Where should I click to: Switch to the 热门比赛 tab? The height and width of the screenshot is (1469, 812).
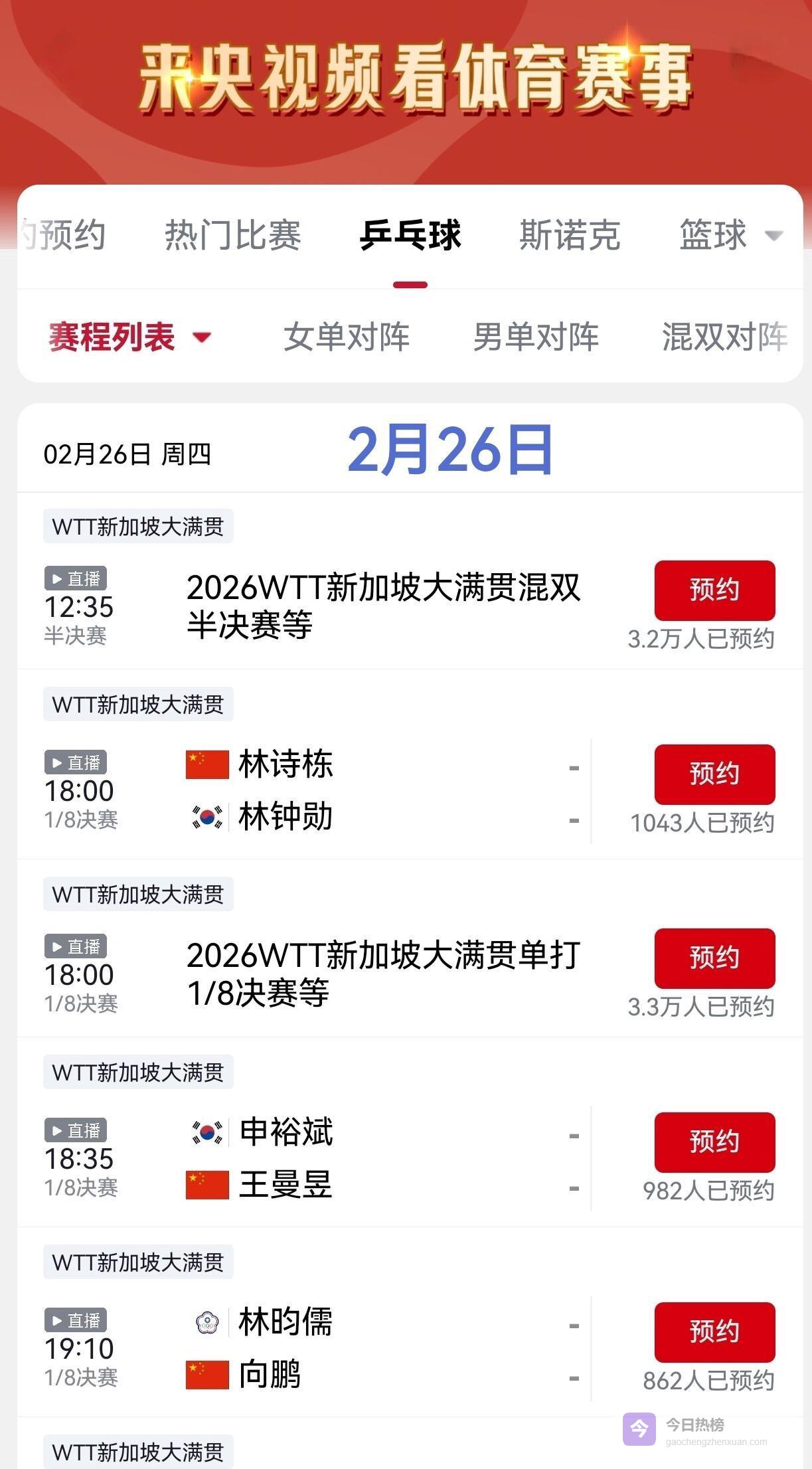(232, 235)
